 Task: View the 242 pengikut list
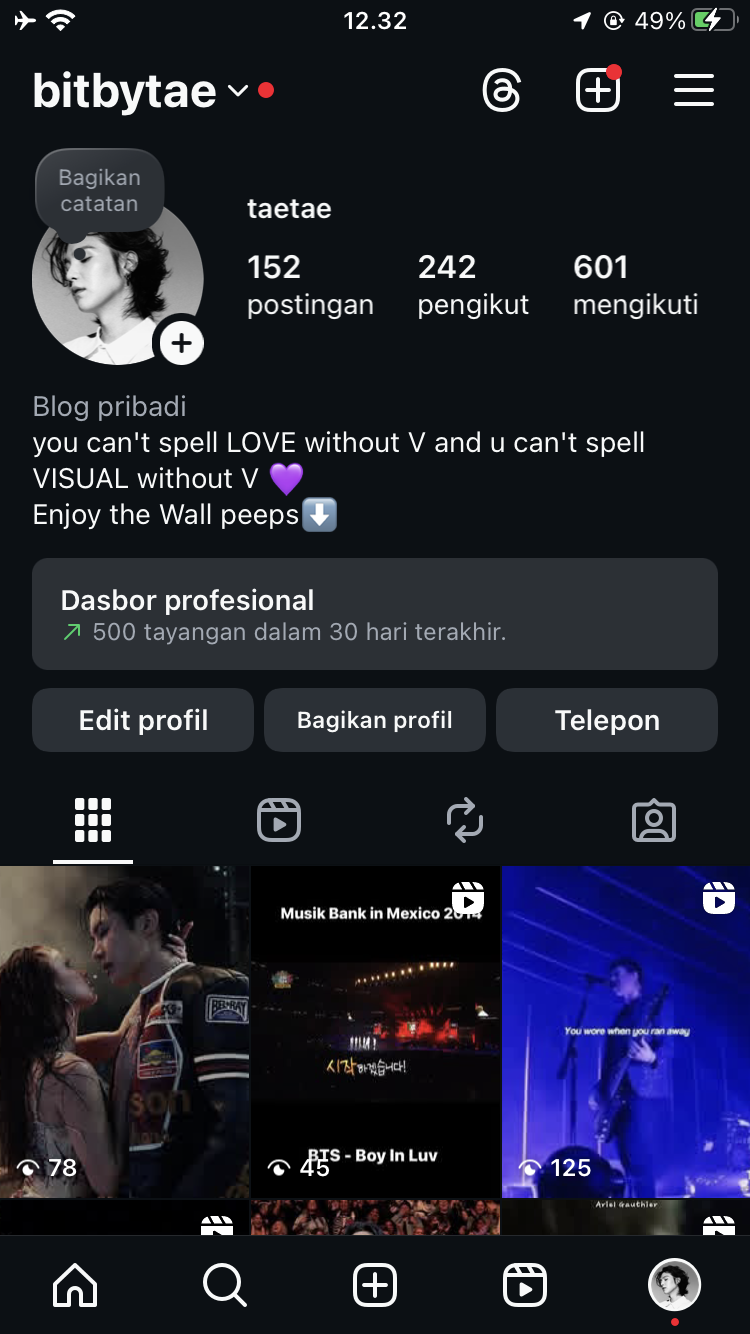[x=473, y=284]
